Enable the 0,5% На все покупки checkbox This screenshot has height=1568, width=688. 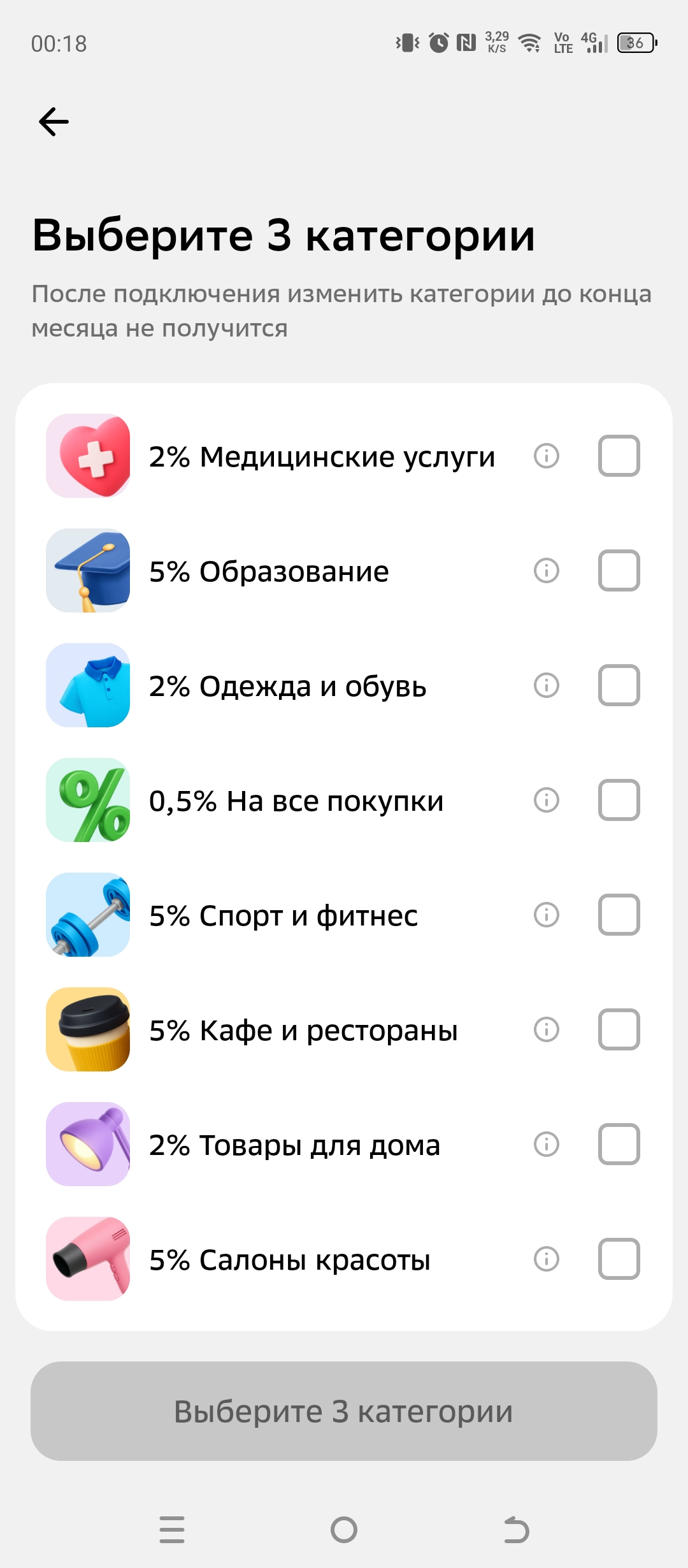[x=619, y=800]
